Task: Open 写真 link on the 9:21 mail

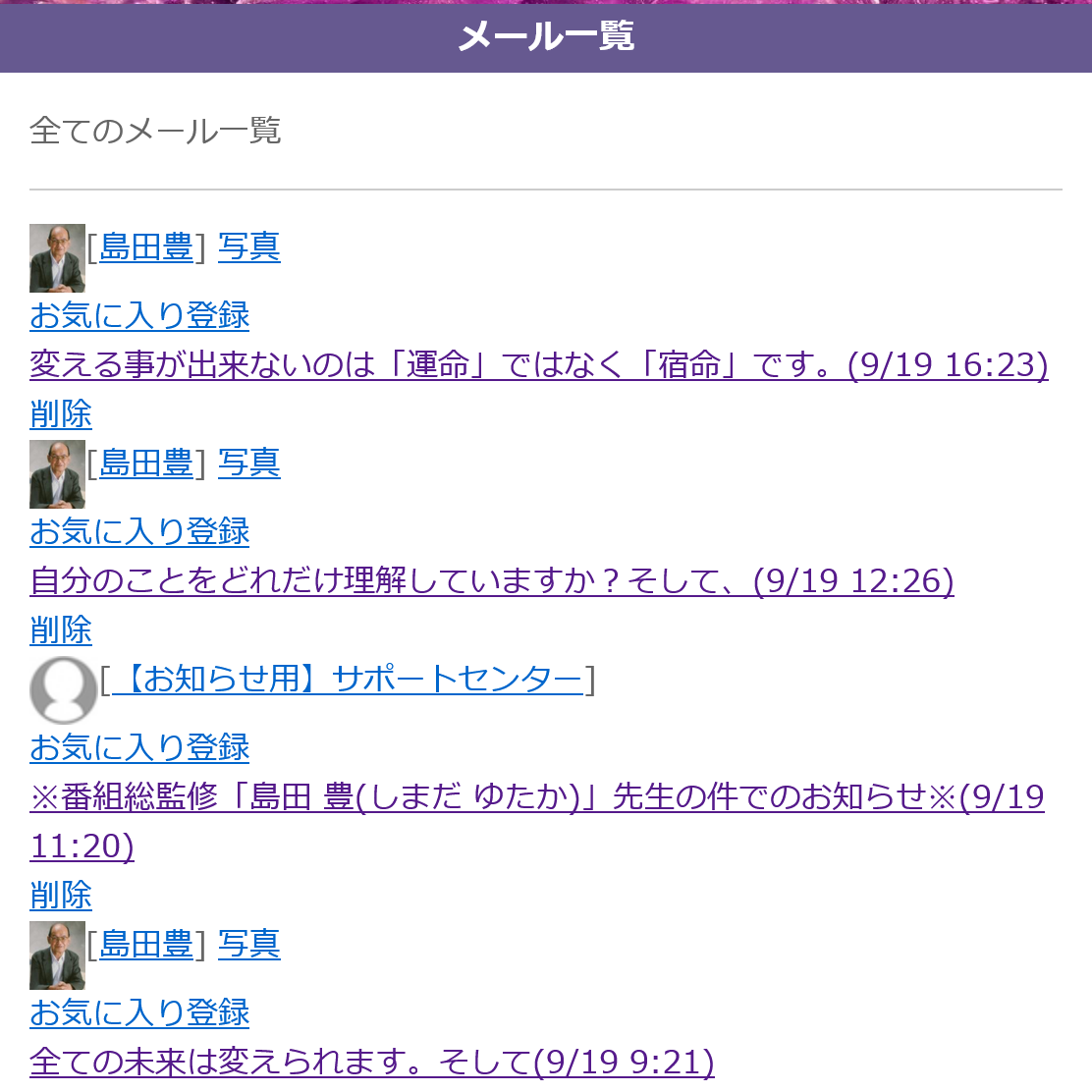Action: point(248,945)
